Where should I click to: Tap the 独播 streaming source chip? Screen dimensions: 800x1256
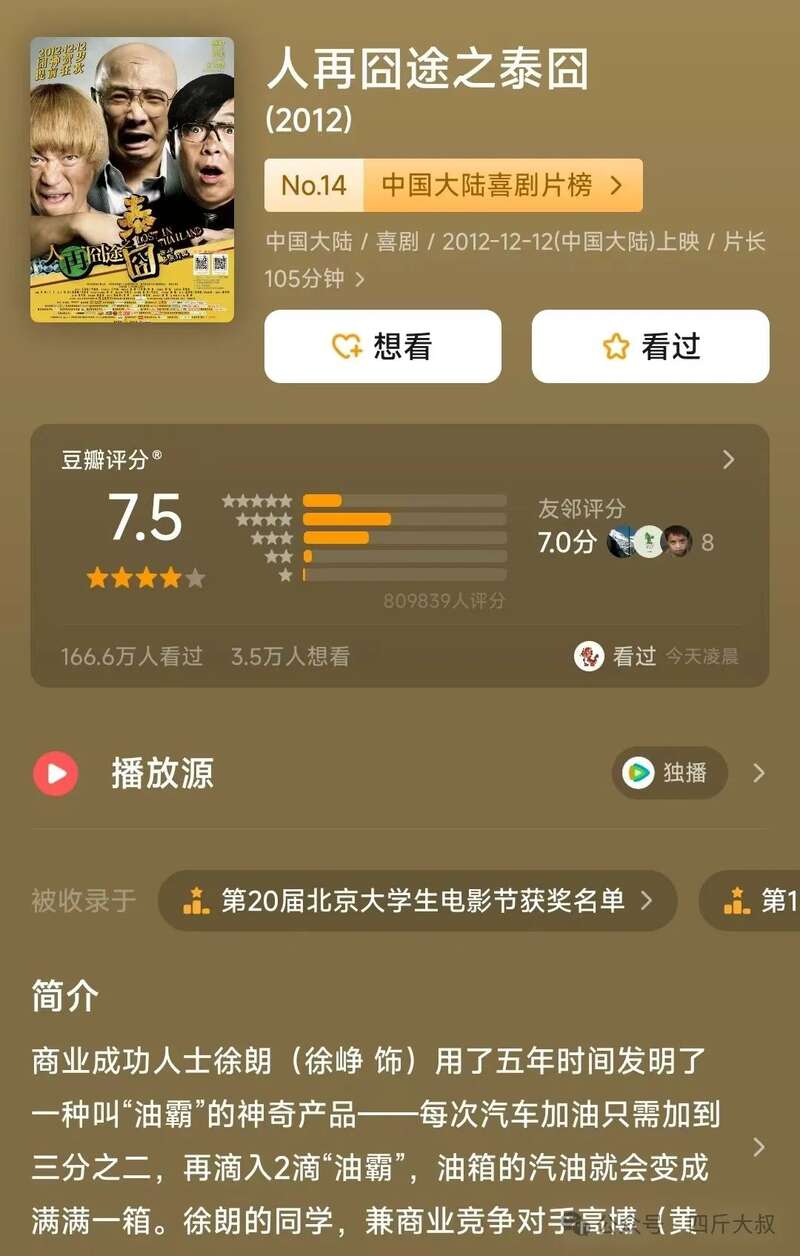click(x=669, y=773)
